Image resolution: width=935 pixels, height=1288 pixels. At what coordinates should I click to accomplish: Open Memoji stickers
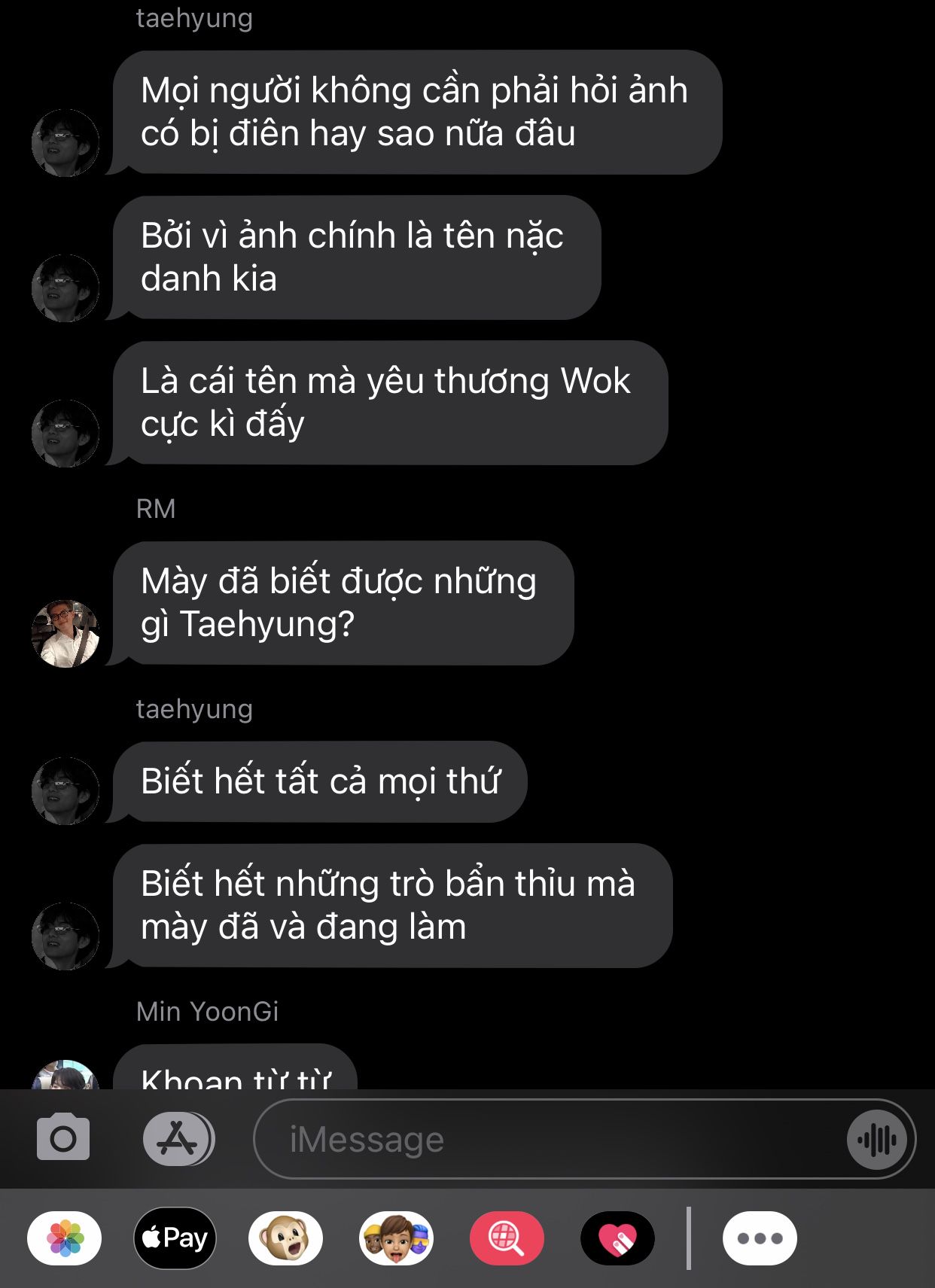coord(396,1238)
